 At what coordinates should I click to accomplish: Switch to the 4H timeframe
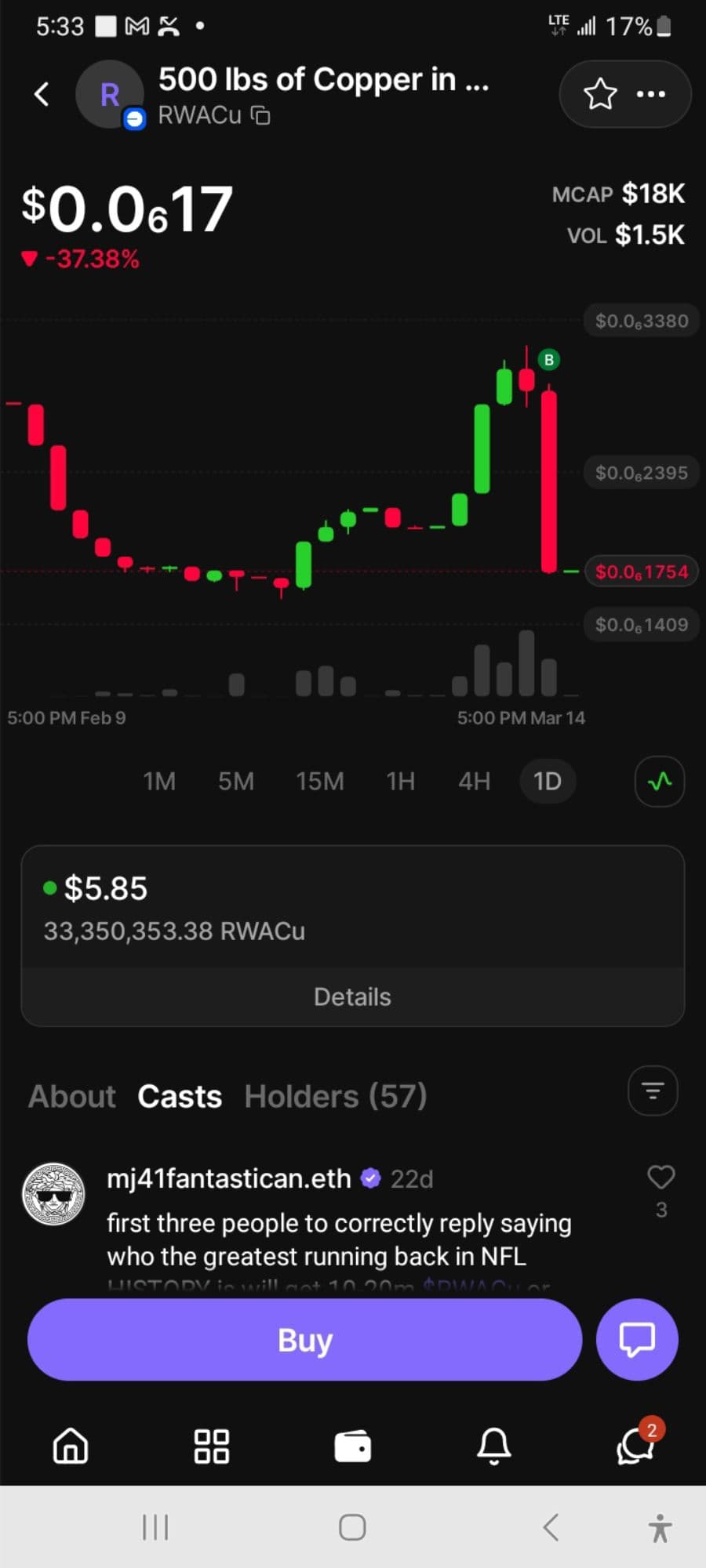tap(475, 781)
